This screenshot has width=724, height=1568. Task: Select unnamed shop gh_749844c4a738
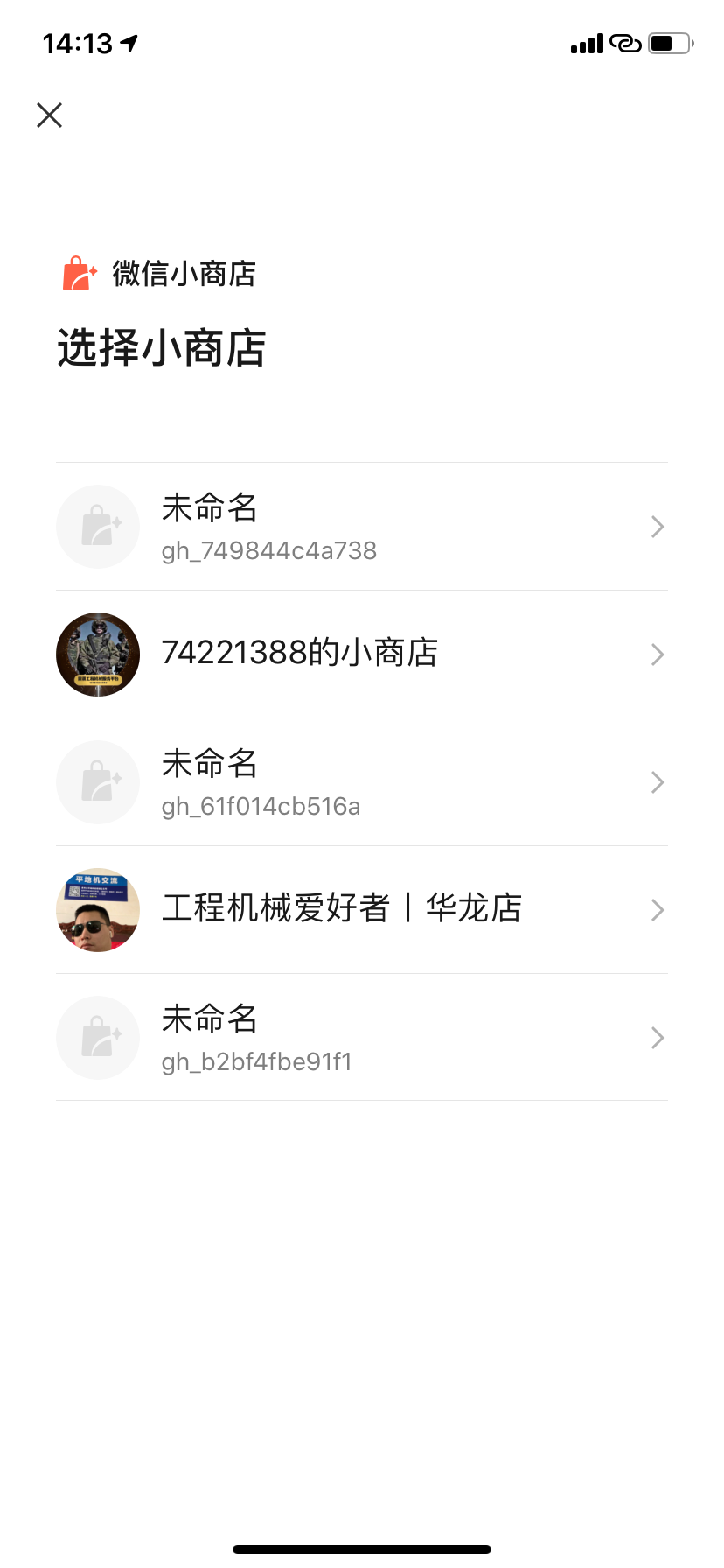[361, 527]
